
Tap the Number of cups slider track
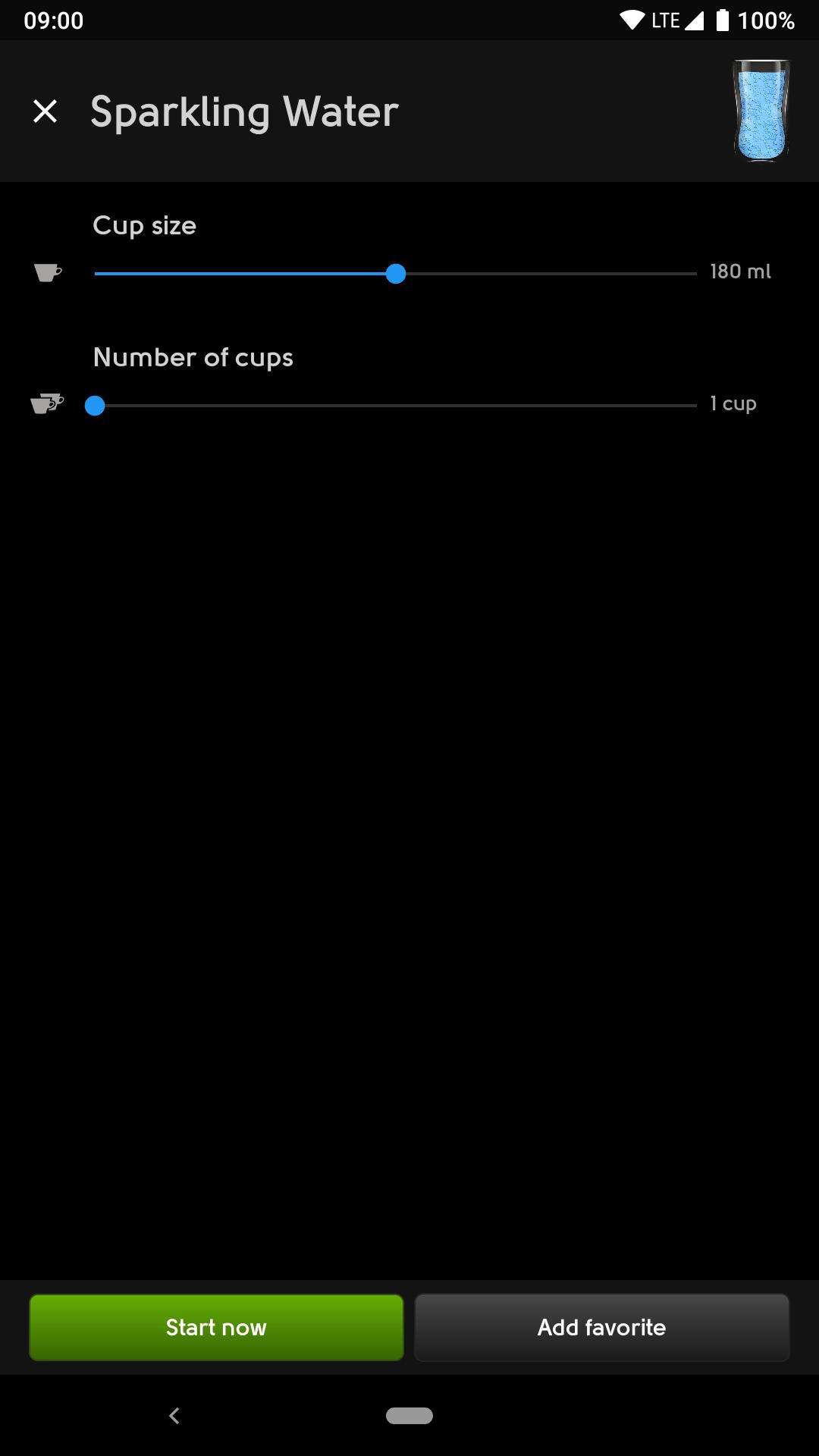click(x=394, y=406)
